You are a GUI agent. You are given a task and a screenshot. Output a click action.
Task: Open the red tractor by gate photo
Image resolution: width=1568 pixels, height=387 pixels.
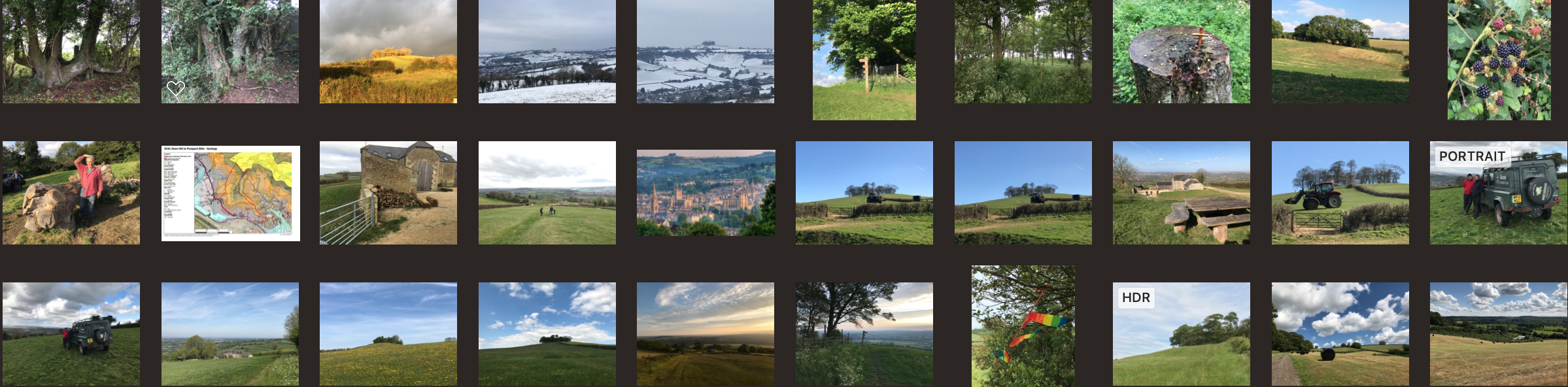pyautogui.click(x=1340, y=193)
